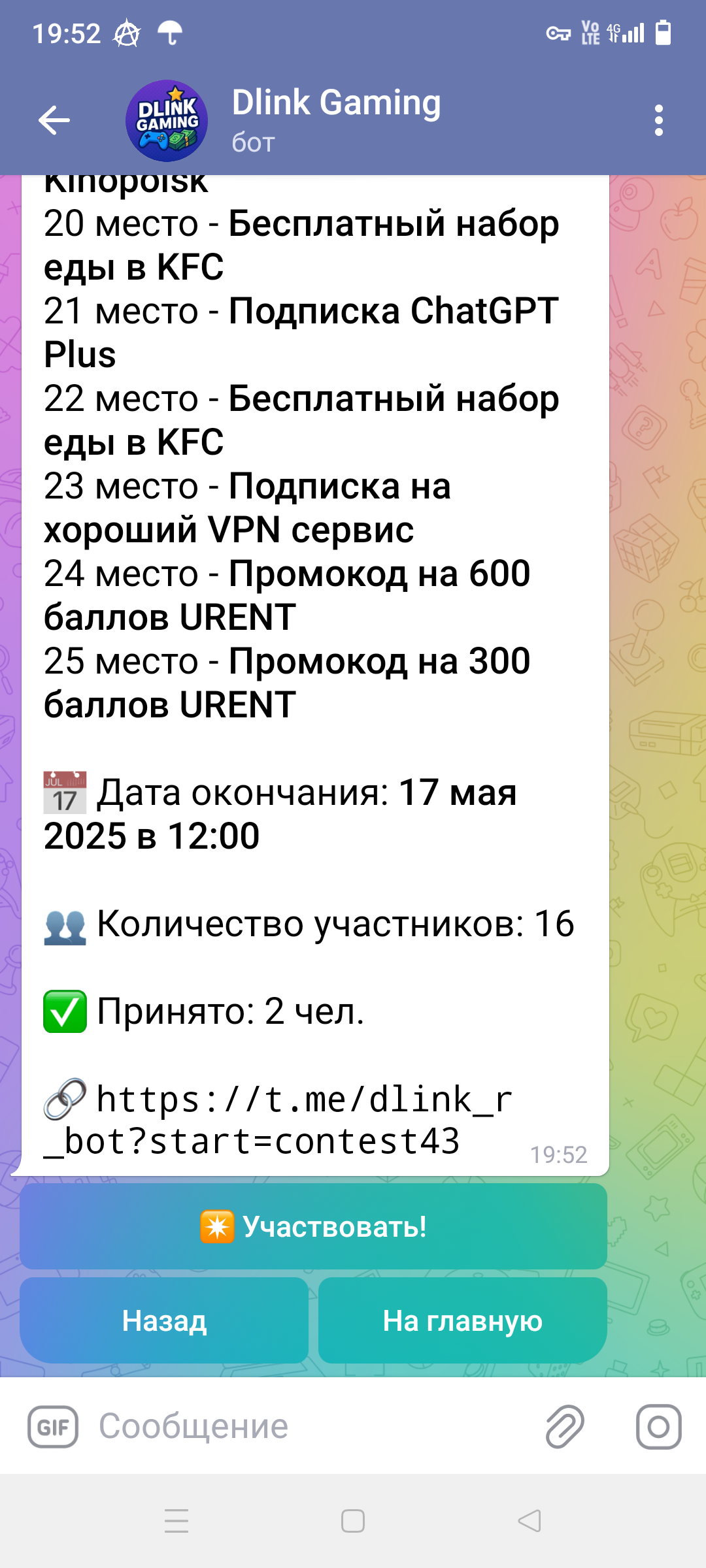
Task: Open the contest43 bot link
Action: (x=278, y=1120)
